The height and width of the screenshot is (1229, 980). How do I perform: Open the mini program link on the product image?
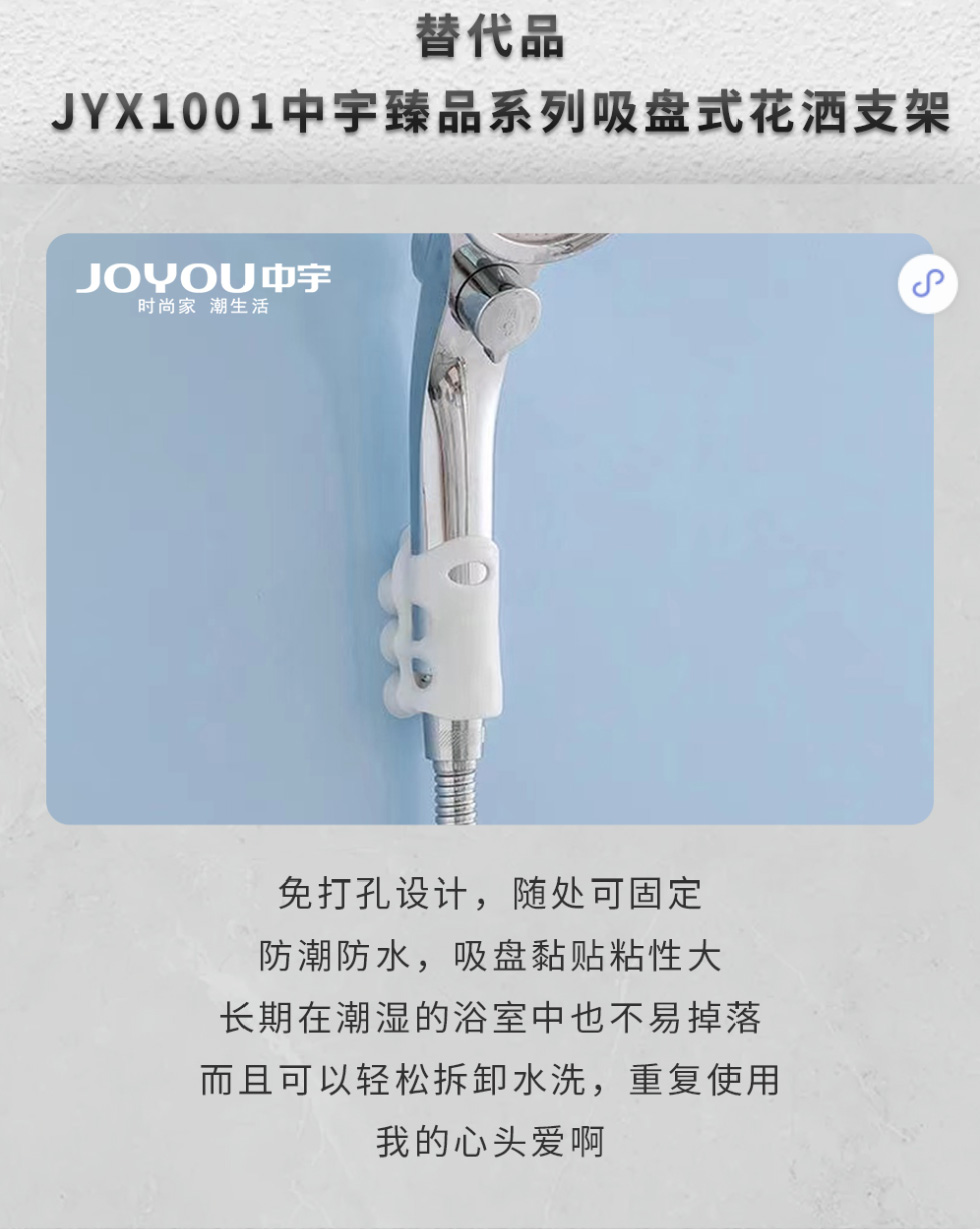click(927, 284)
